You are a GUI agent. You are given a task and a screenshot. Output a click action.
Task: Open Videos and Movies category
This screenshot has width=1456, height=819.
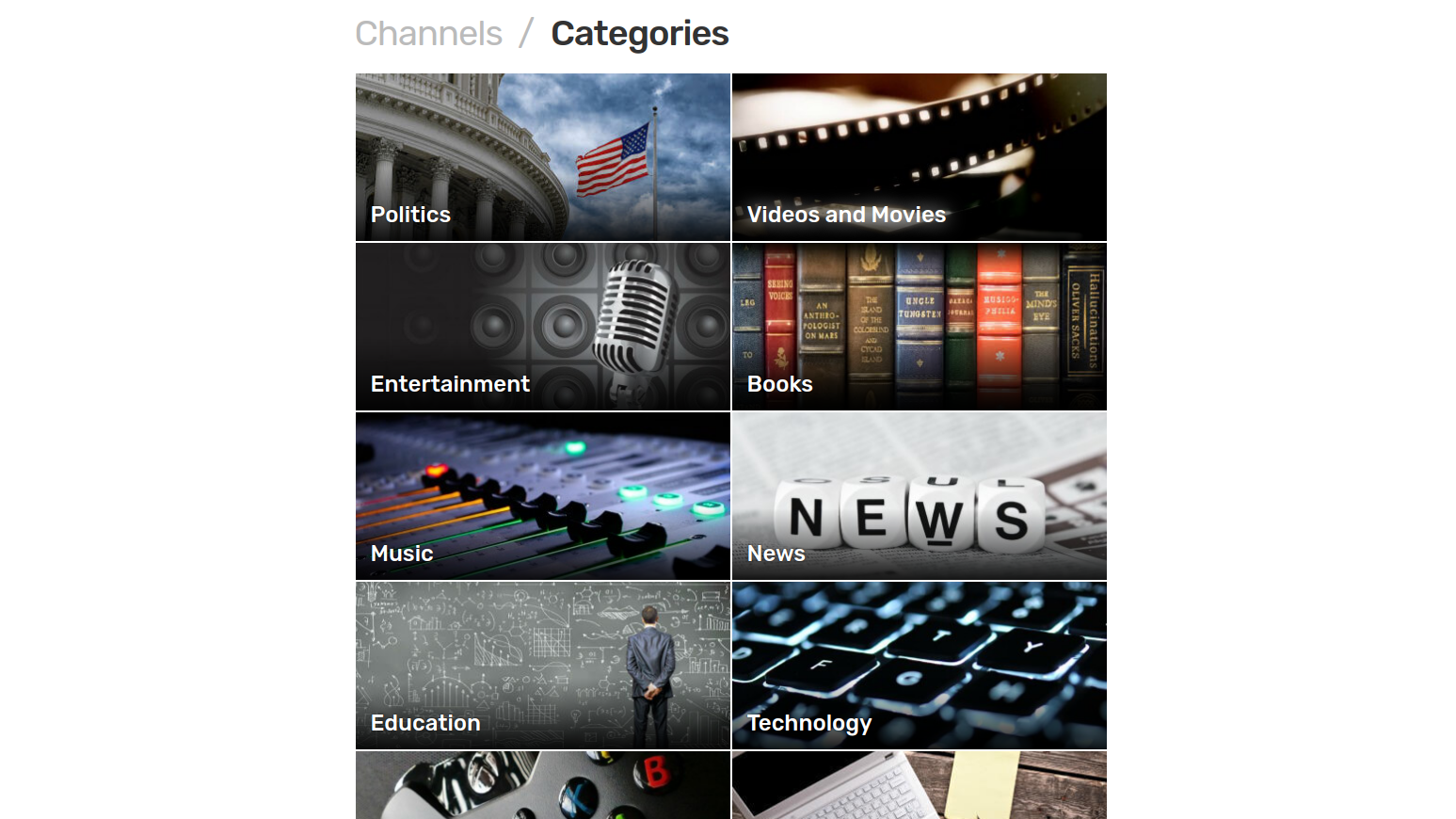920,157
